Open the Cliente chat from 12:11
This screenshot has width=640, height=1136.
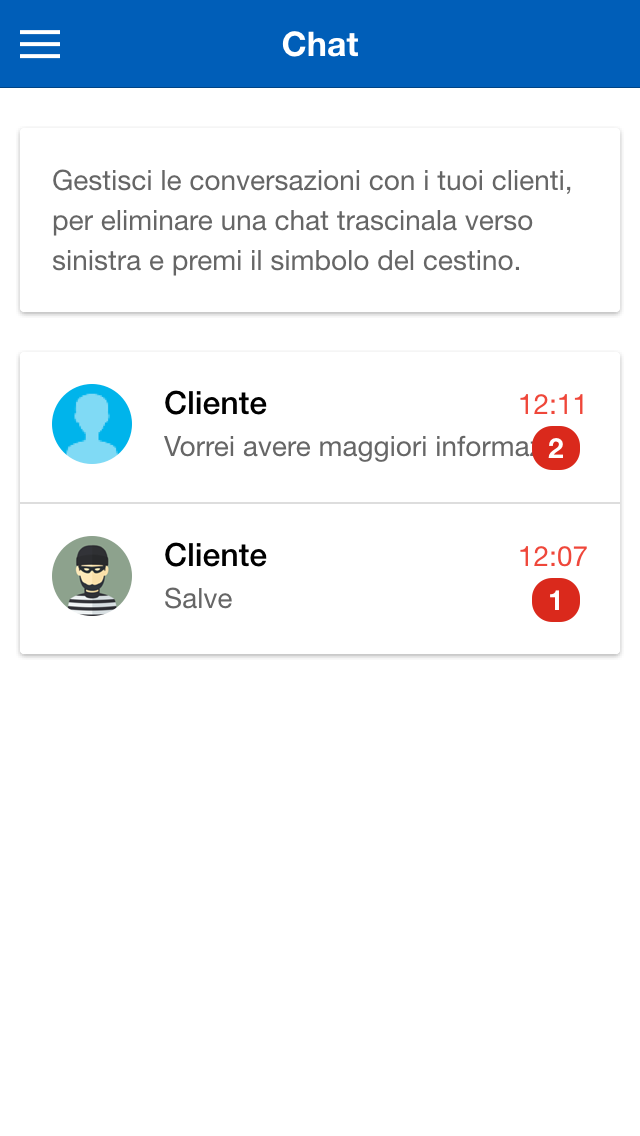coord(320,427)
